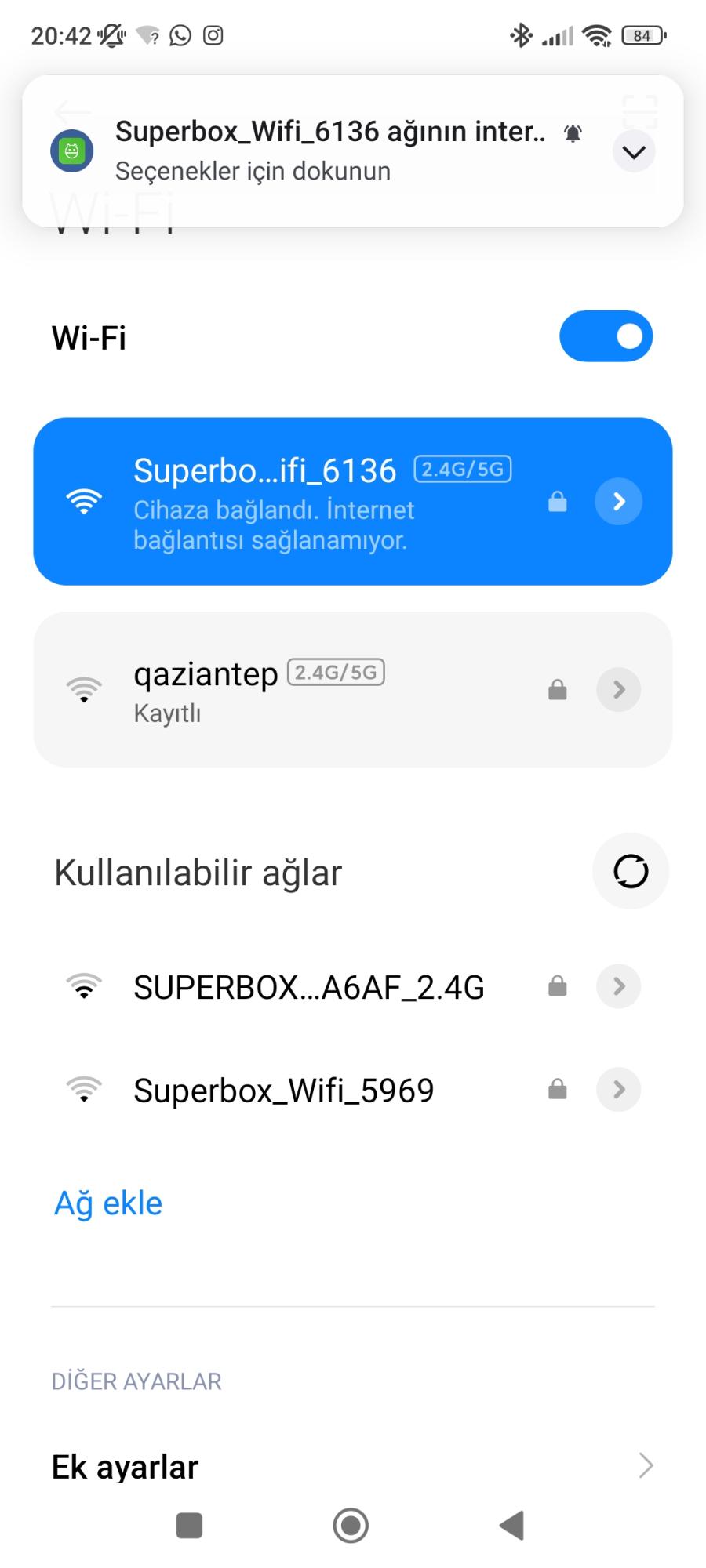Open details for Superbox_Wifi_5969 network
Screen dimensions: 706x1568
click(x=618, y=1089)
